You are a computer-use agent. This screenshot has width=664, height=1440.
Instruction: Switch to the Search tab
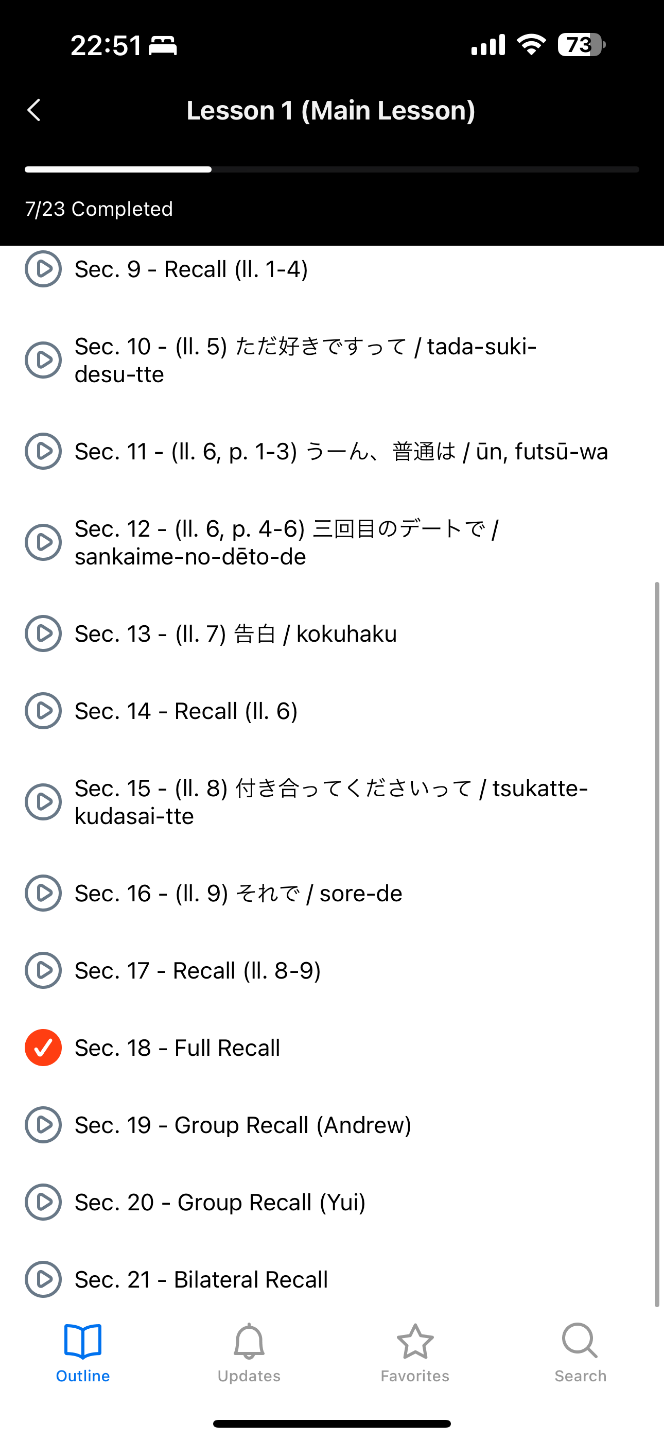click(580, 1353)
